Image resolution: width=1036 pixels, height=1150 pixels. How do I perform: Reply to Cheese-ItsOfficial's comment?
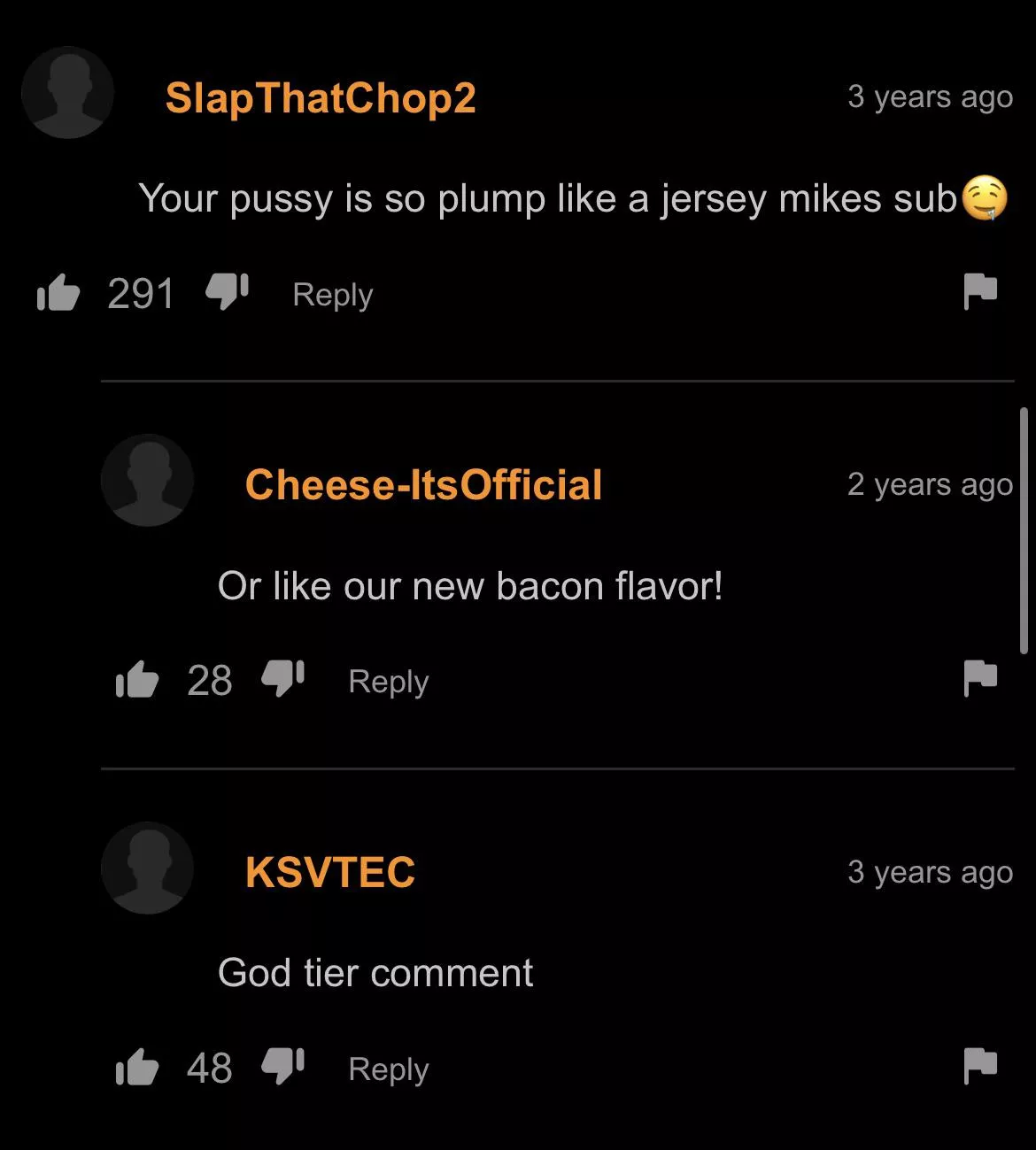[x=388, y=682]
